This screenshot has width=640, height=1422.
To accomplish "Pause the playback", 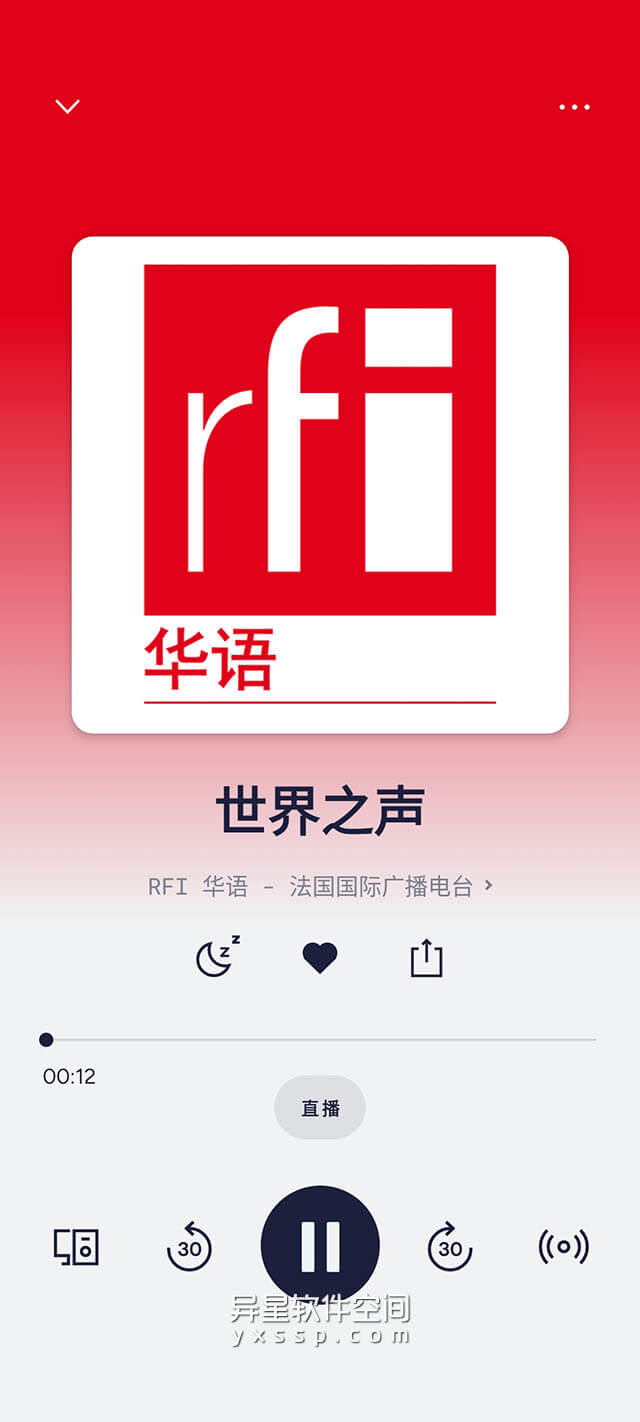I will tap(320, 1245).
